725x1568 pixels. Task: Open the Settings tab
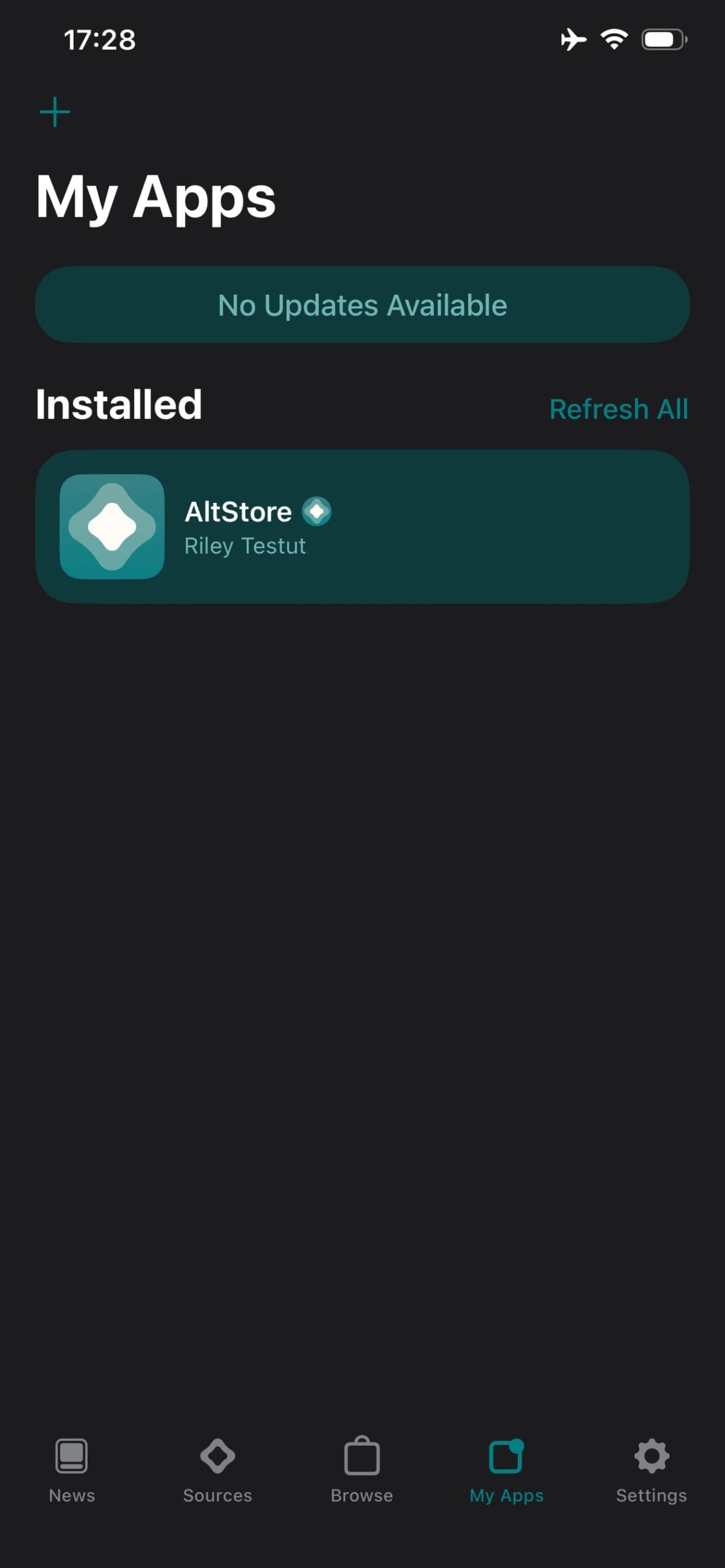[651, 1470]
